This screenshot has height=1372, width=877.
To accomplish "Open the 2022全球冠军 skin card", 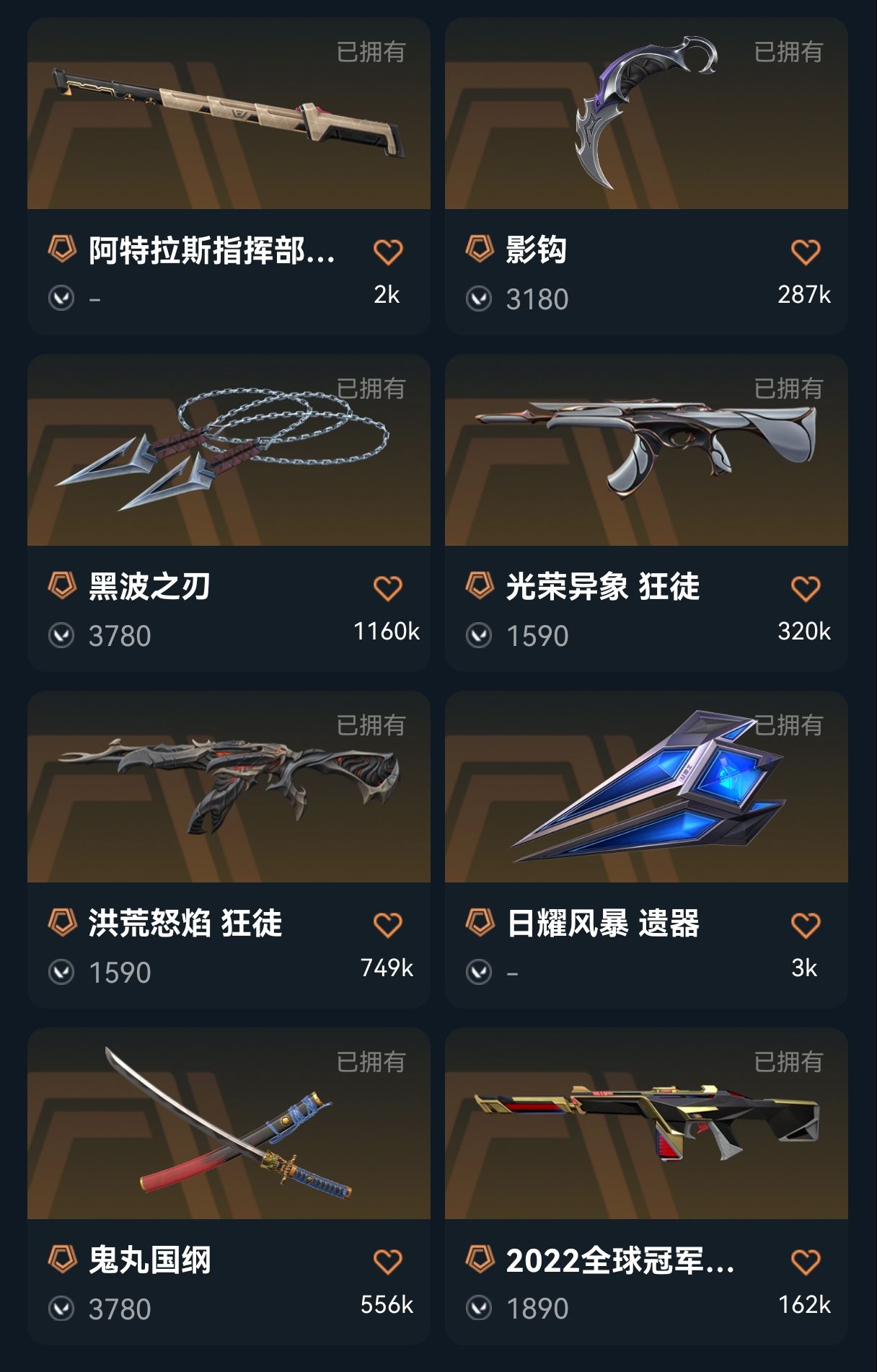I will pos(646,1186).
